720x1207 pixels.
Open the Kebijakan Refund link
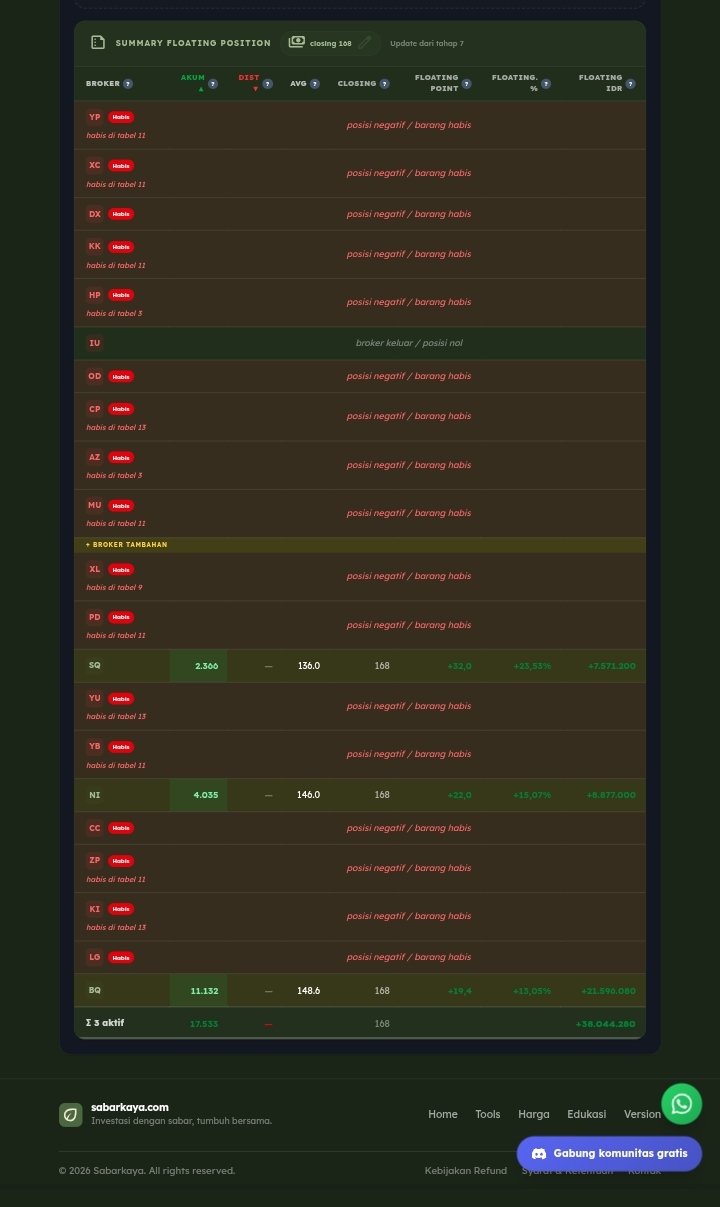coord(466,1171)
